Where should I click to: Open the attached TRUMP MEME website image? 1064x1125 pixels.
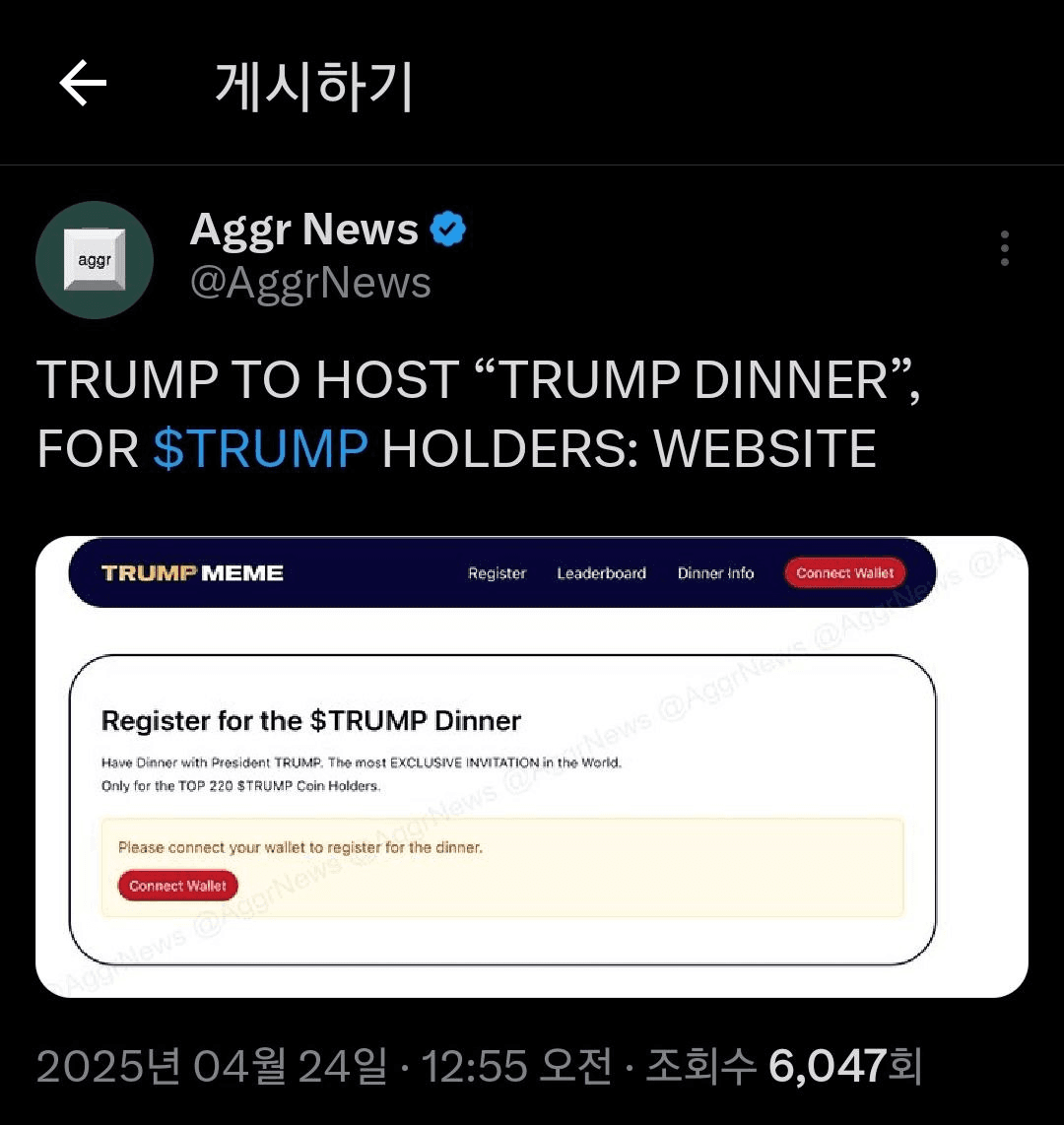pos(531,766)
